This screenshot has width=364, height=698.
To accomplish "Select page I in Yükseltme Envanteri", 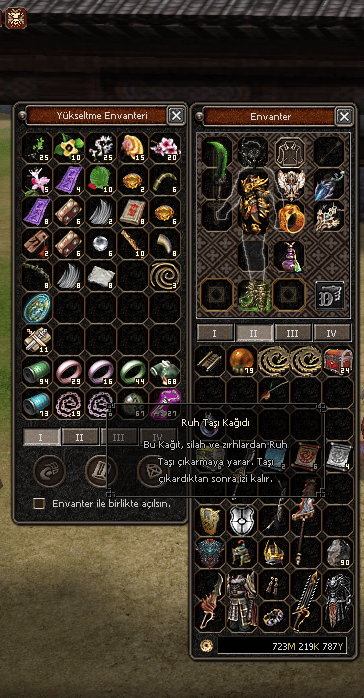I will coord(41,437).
